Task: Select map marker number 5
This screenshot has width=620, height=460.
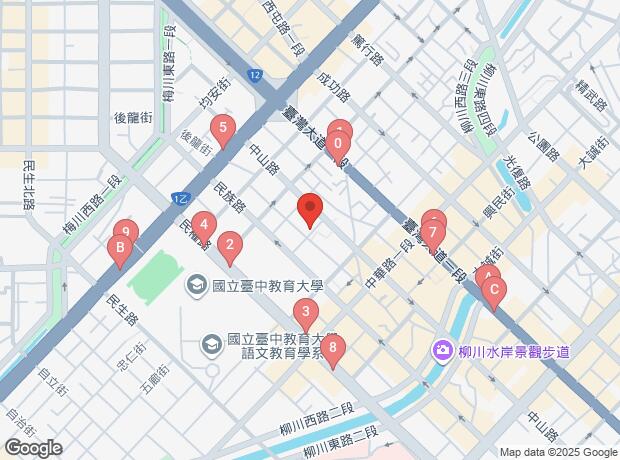Action: (222, 128)
